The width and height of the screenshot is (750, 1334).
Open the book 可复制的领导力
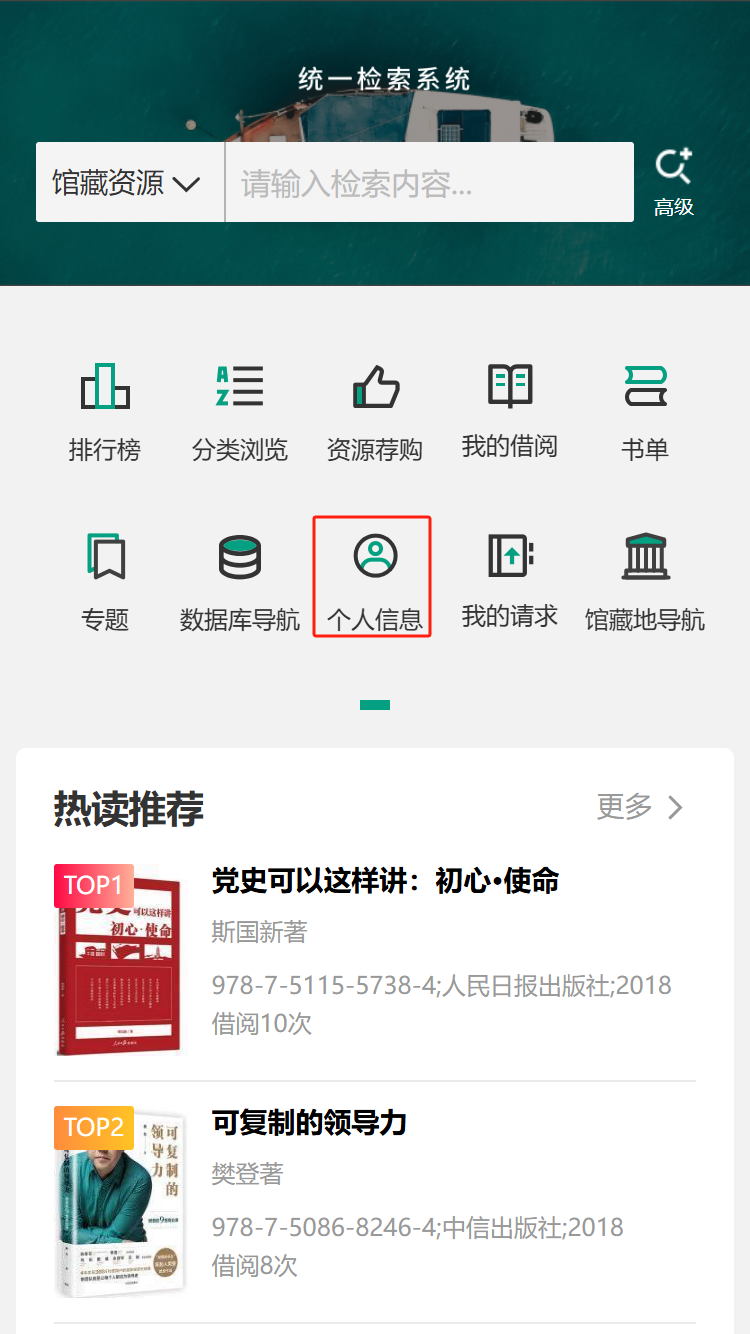click(x=309, y=1123)
